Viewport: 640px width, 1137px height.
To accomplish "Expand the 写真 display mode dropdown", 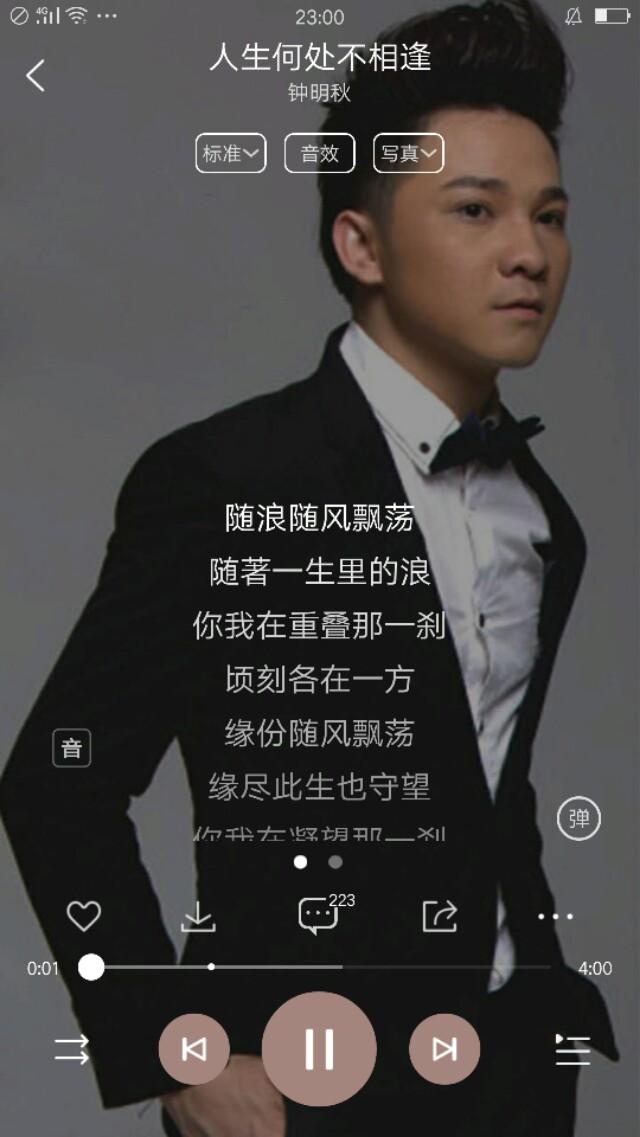I will pyautogui.click(x=408, y=153).
